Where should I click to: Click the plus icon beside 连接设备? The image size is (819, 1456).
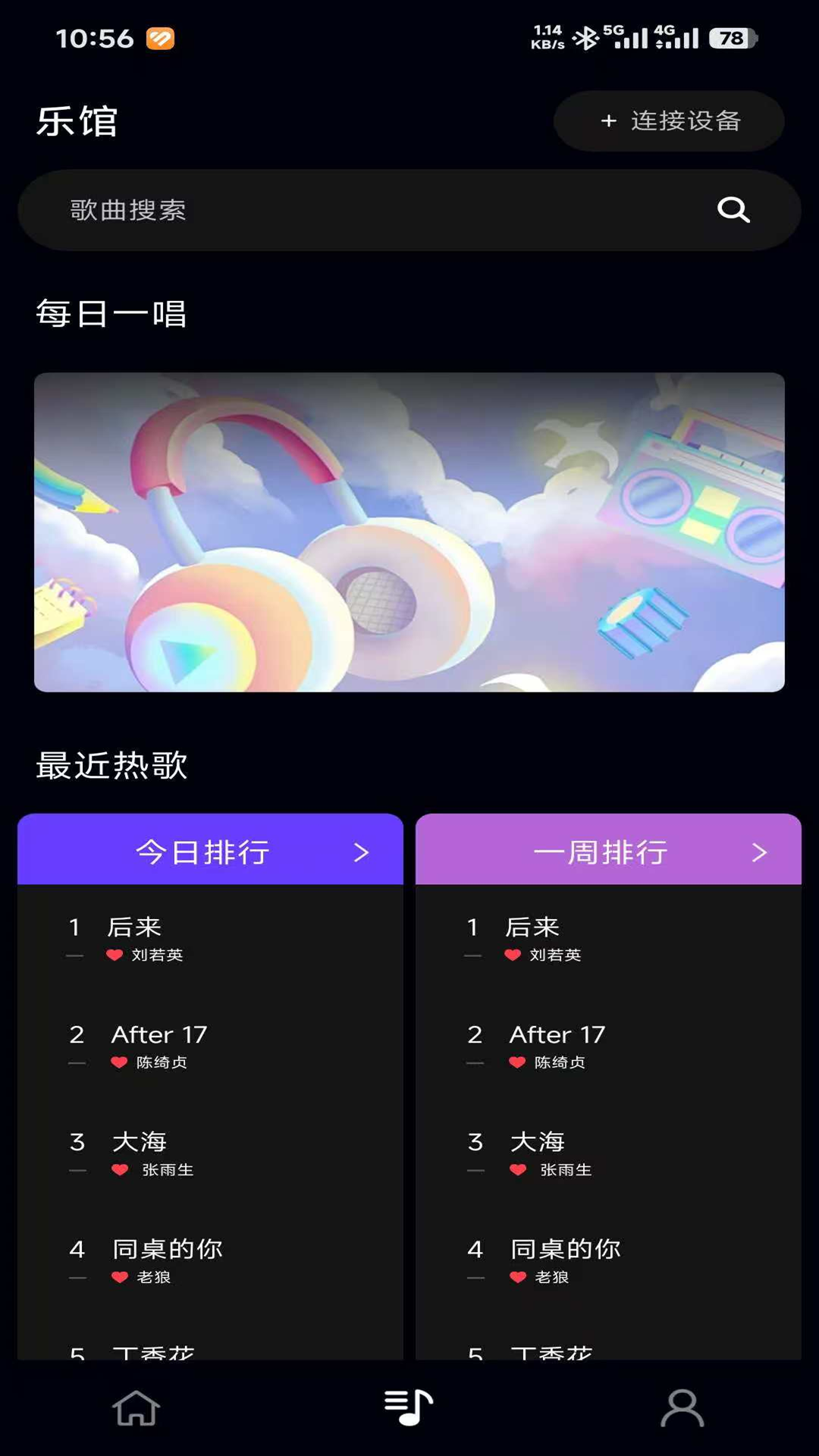point(607,121)
